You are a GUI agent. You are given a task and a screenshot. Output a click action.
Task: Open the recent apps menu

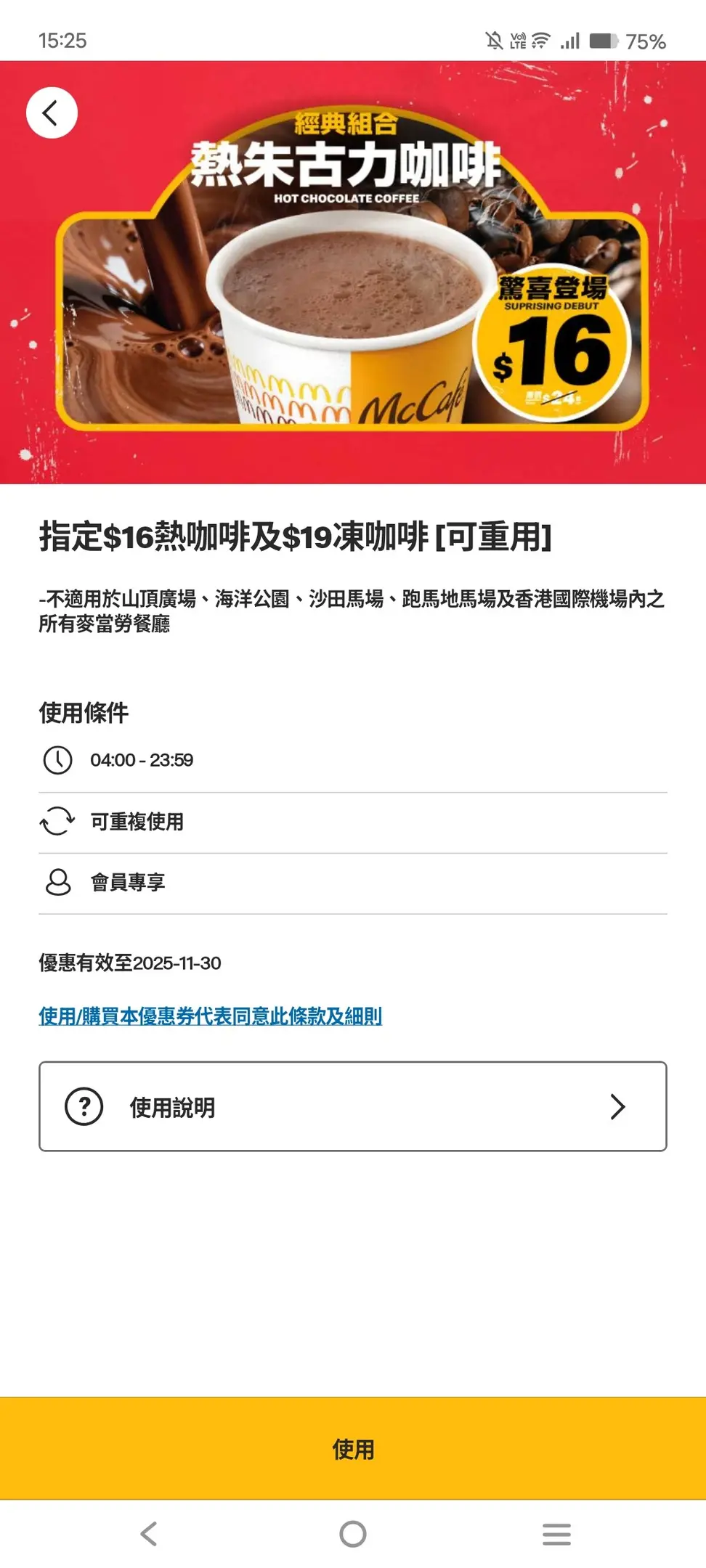tap(556, 1534)
